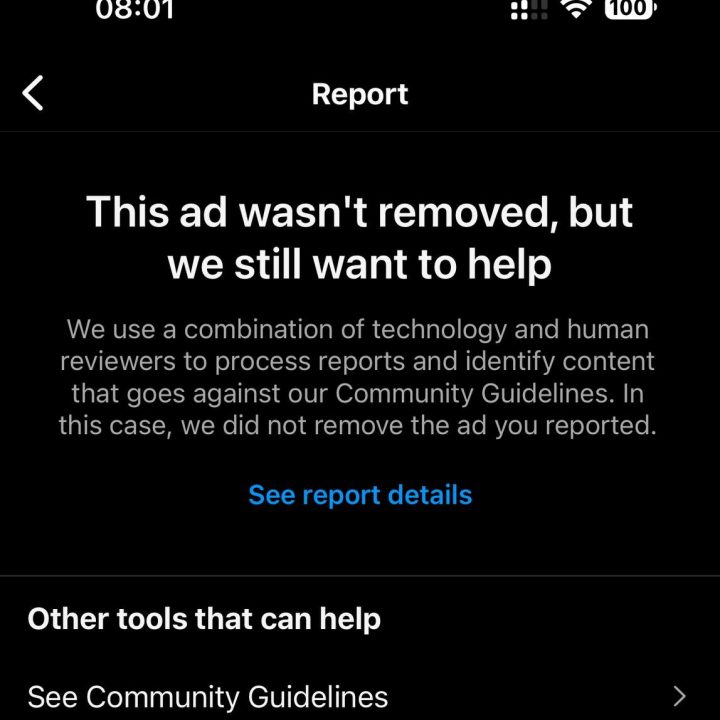
Task: Open the See Community Guidelines row
Action: tap(360, 696)
